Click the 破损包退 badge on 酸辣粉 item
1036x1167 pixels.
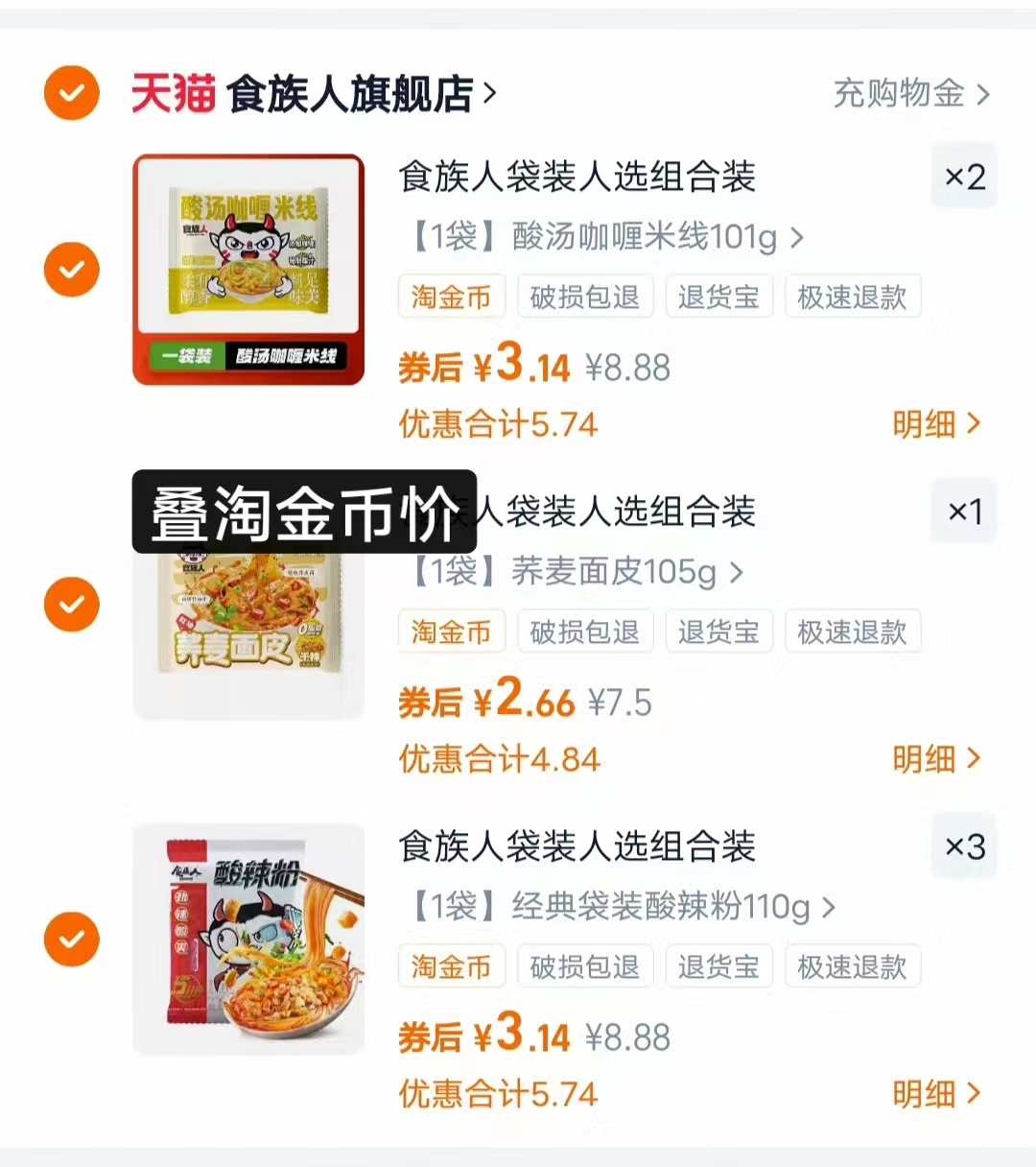click(585, 966)
